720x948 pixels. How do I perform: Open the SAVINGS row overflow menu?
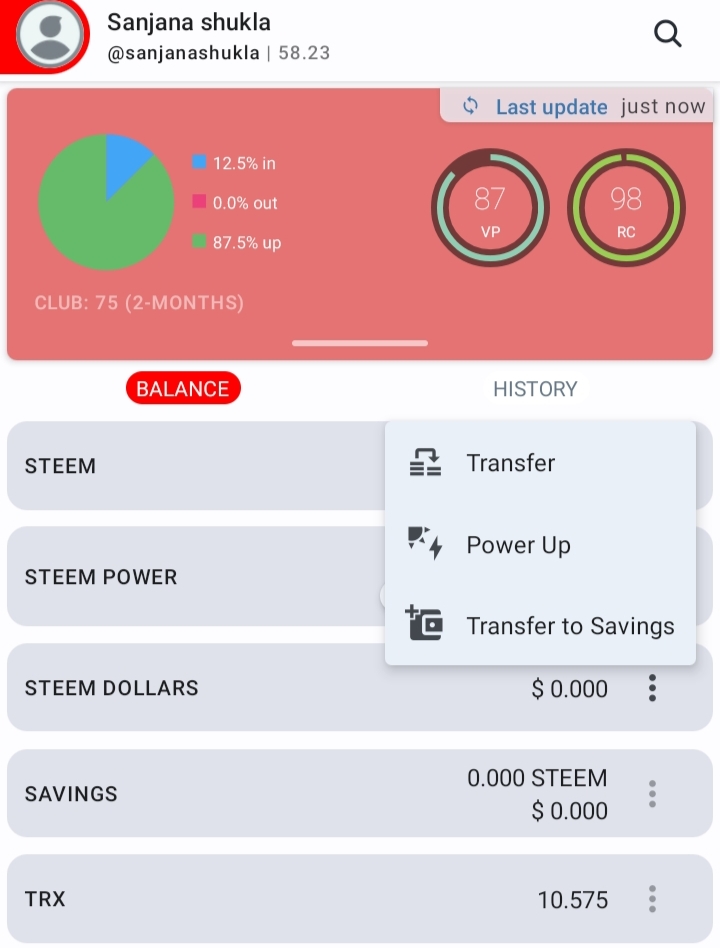(652, 794)
